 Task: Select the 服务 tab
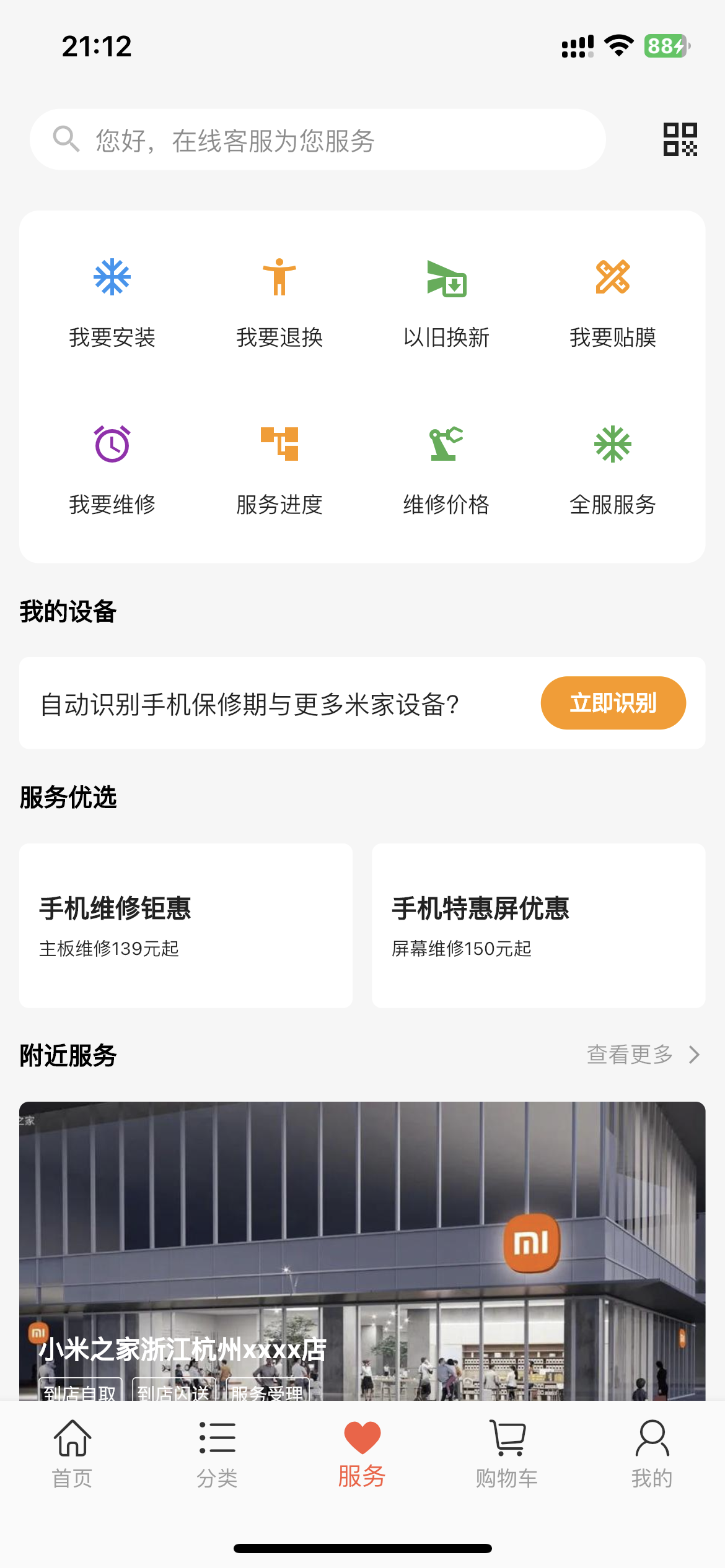(362, 1453)
